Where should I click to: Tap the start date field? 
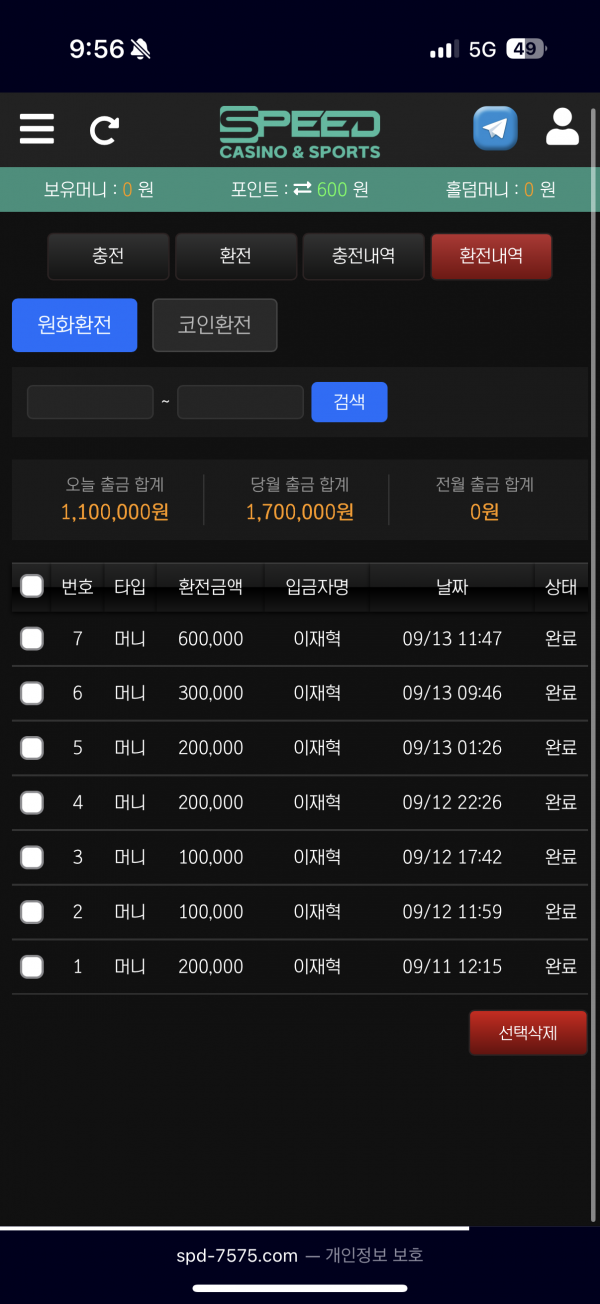(x=90, y=402)
